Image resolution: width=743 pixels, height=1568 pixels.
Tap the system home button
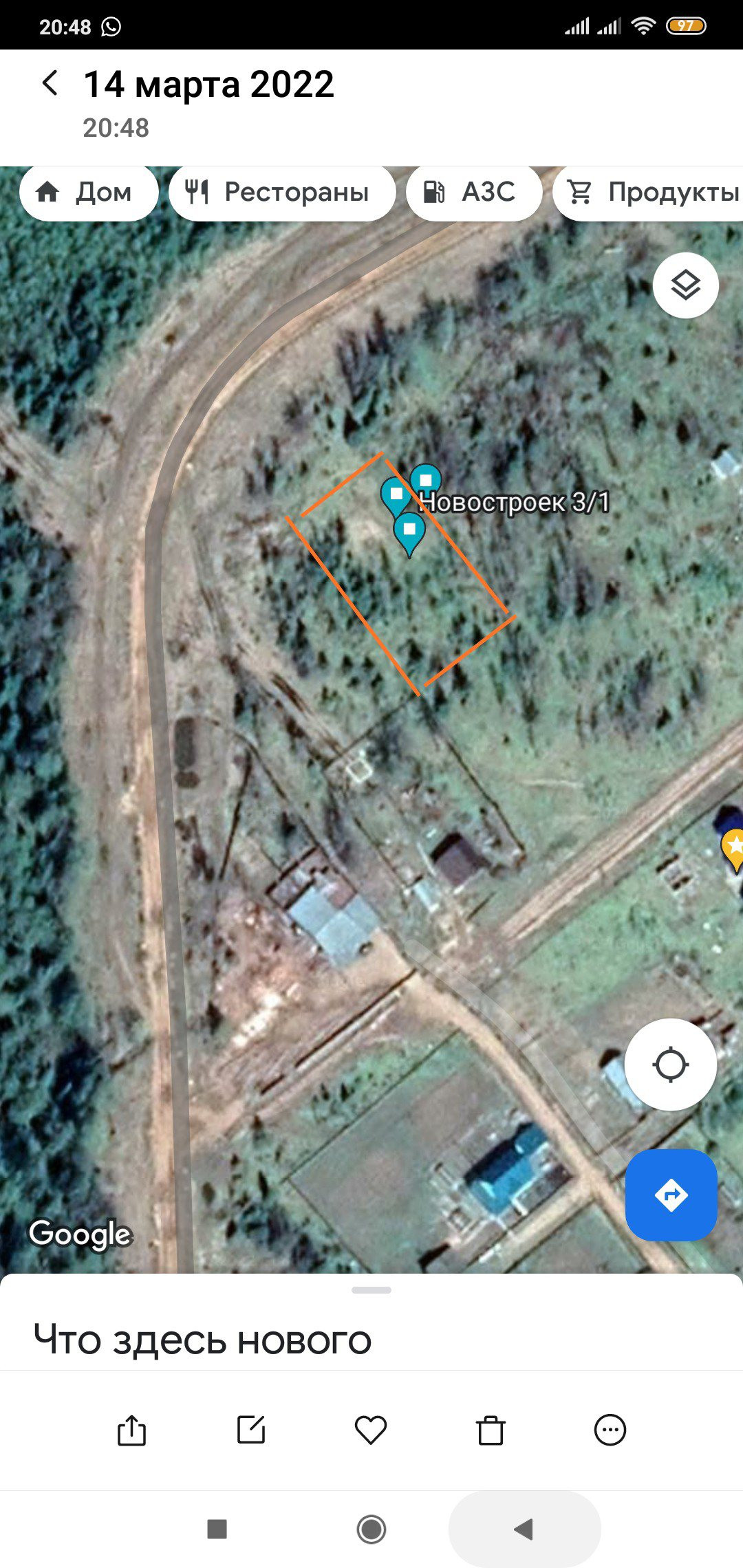[371, 1529]
